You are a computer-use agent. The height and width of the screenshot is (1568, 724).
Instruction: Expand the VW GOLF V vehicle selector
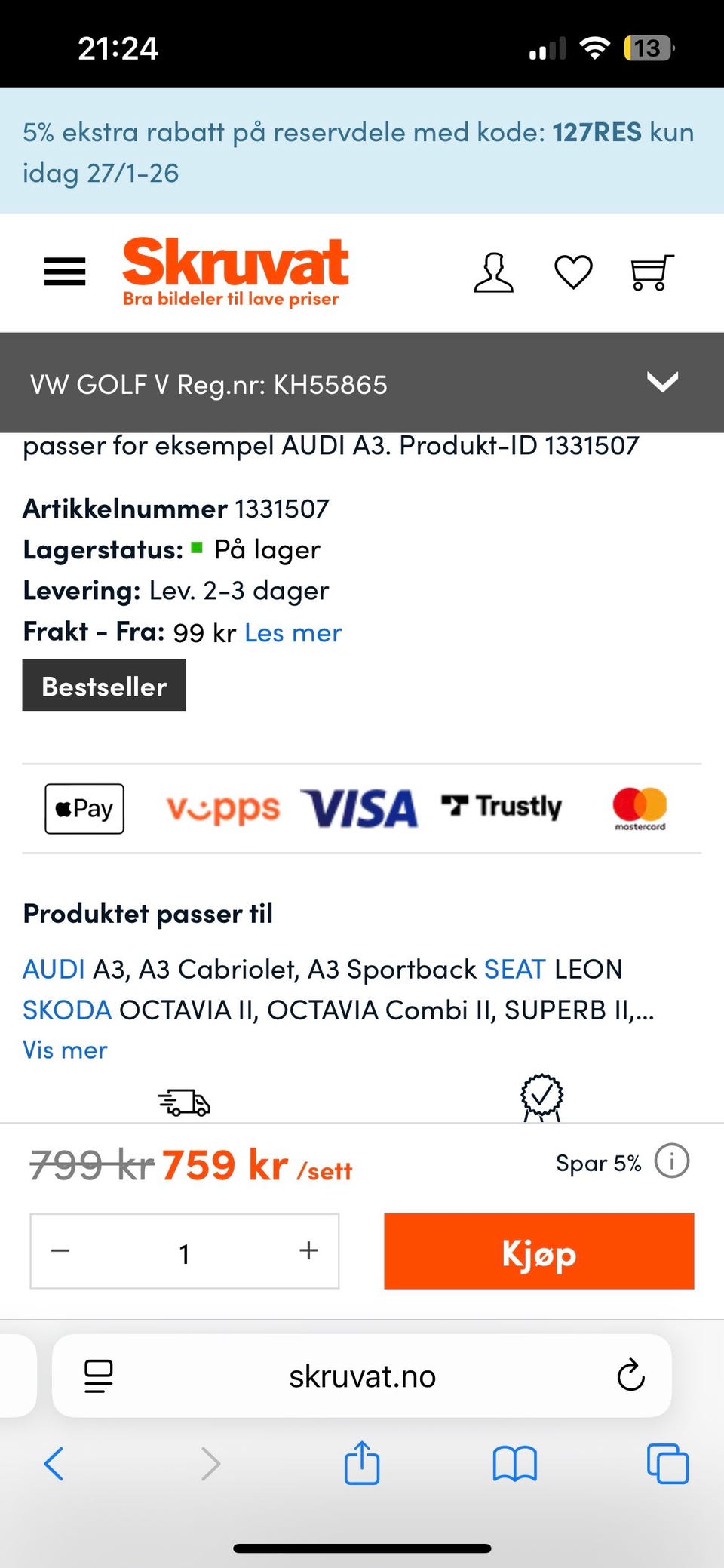[662, 383]
